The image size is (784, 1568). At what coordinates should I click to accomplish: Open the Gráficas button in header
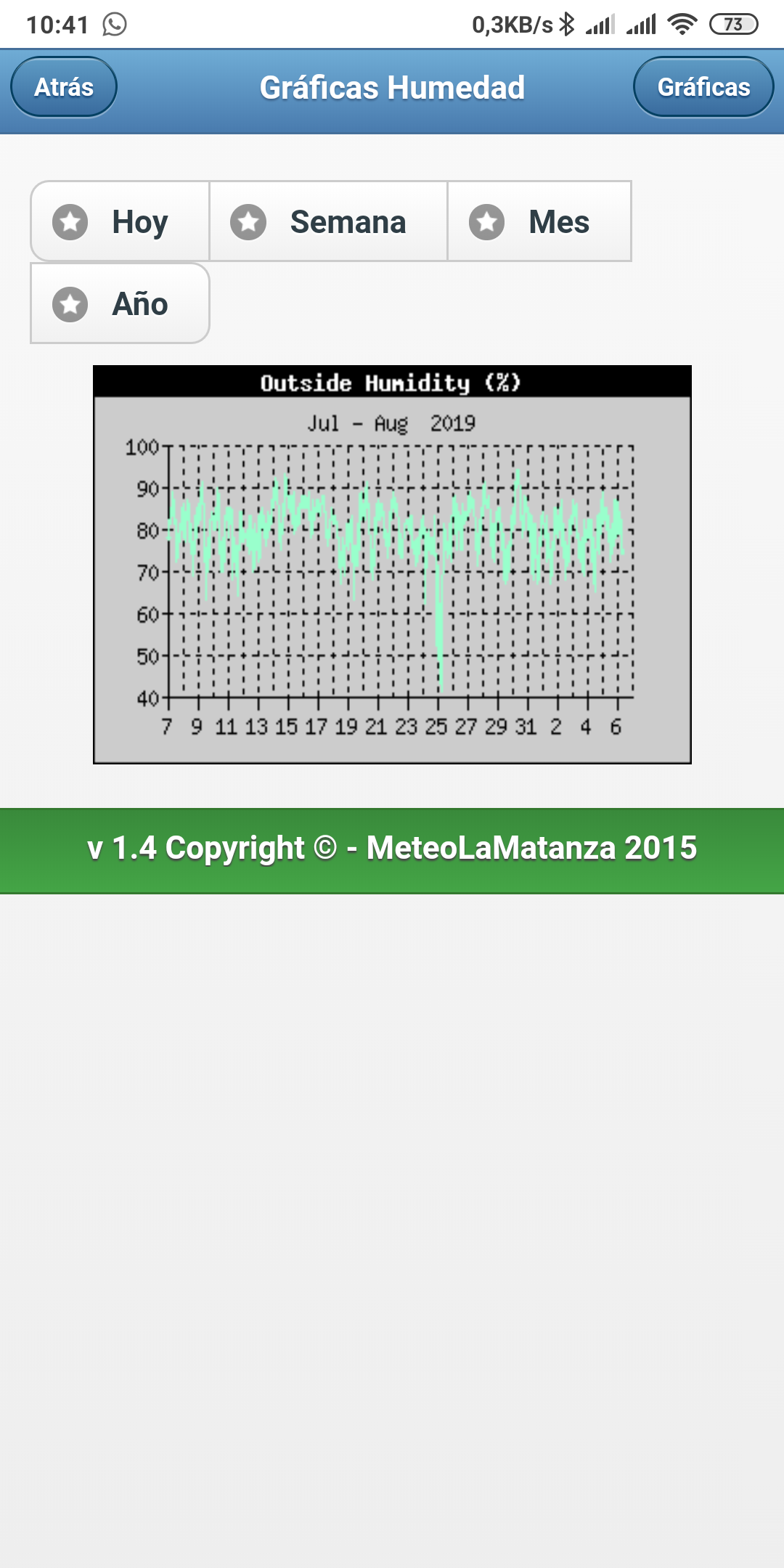pyautogui.click(x=703, y=87)
